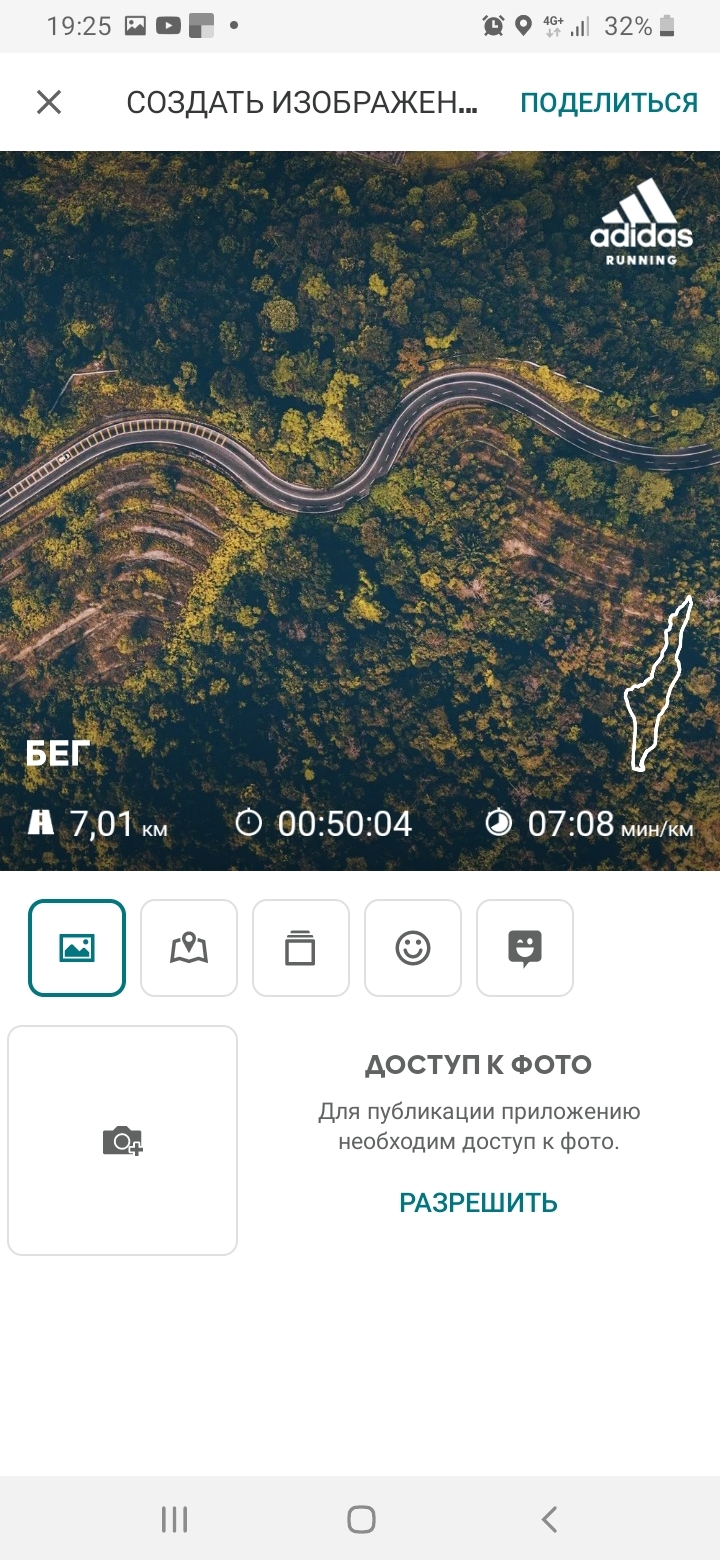Open the layout templates tab
The image size is (720, 1560).
(301, 948)
